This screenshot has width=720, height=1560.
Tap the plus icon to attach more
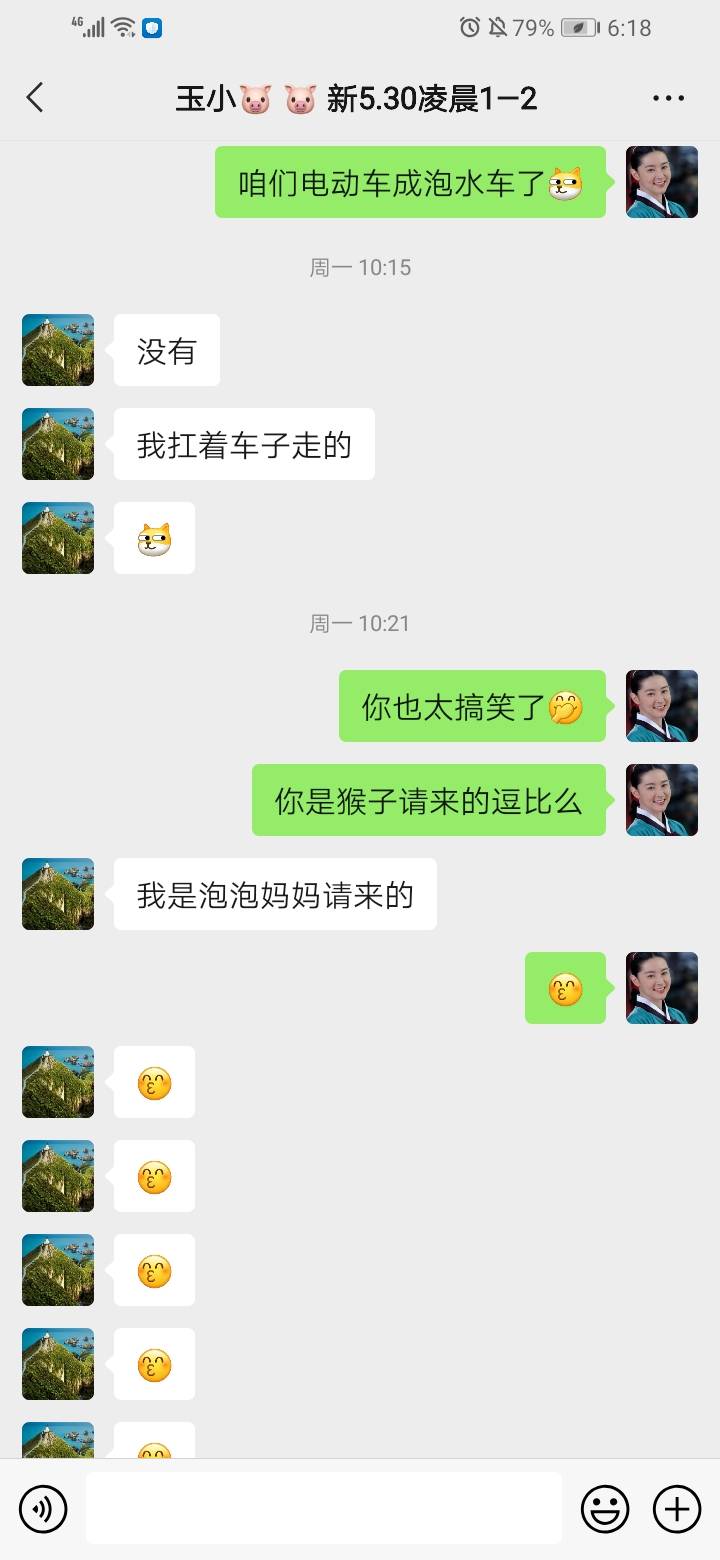[678, 1508]
